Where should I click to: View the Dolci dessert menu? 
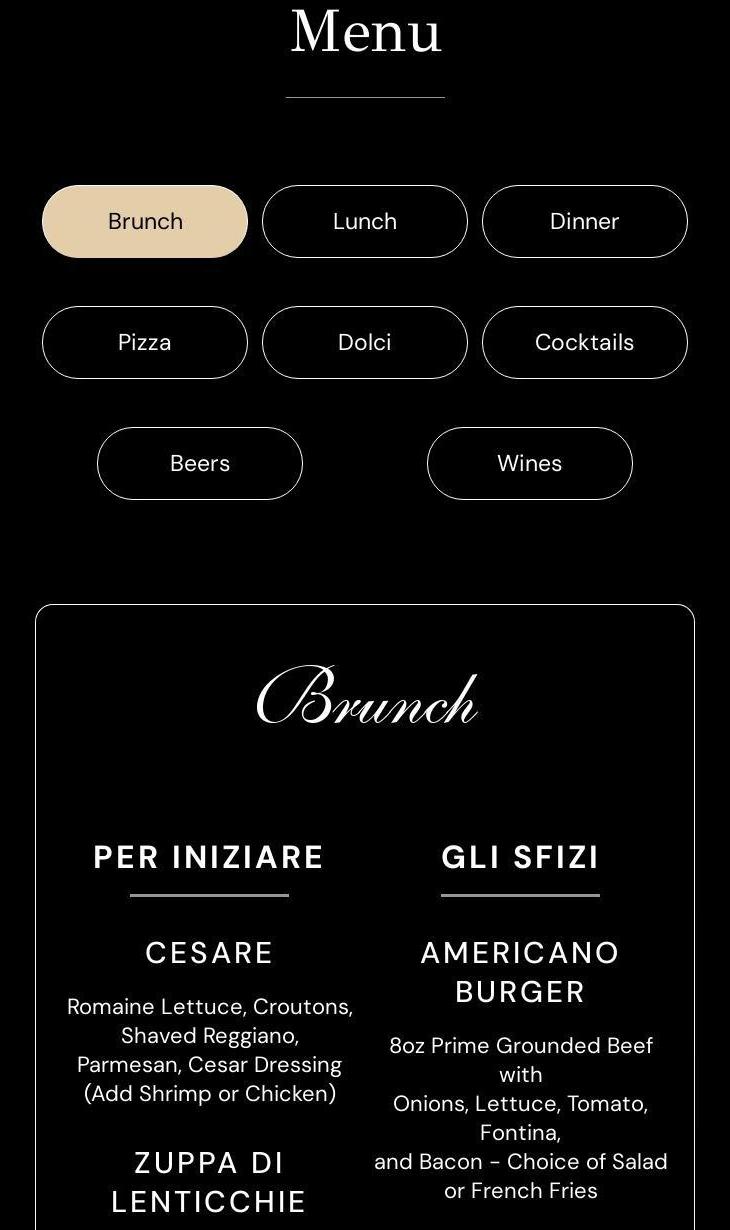click(365, 342)
